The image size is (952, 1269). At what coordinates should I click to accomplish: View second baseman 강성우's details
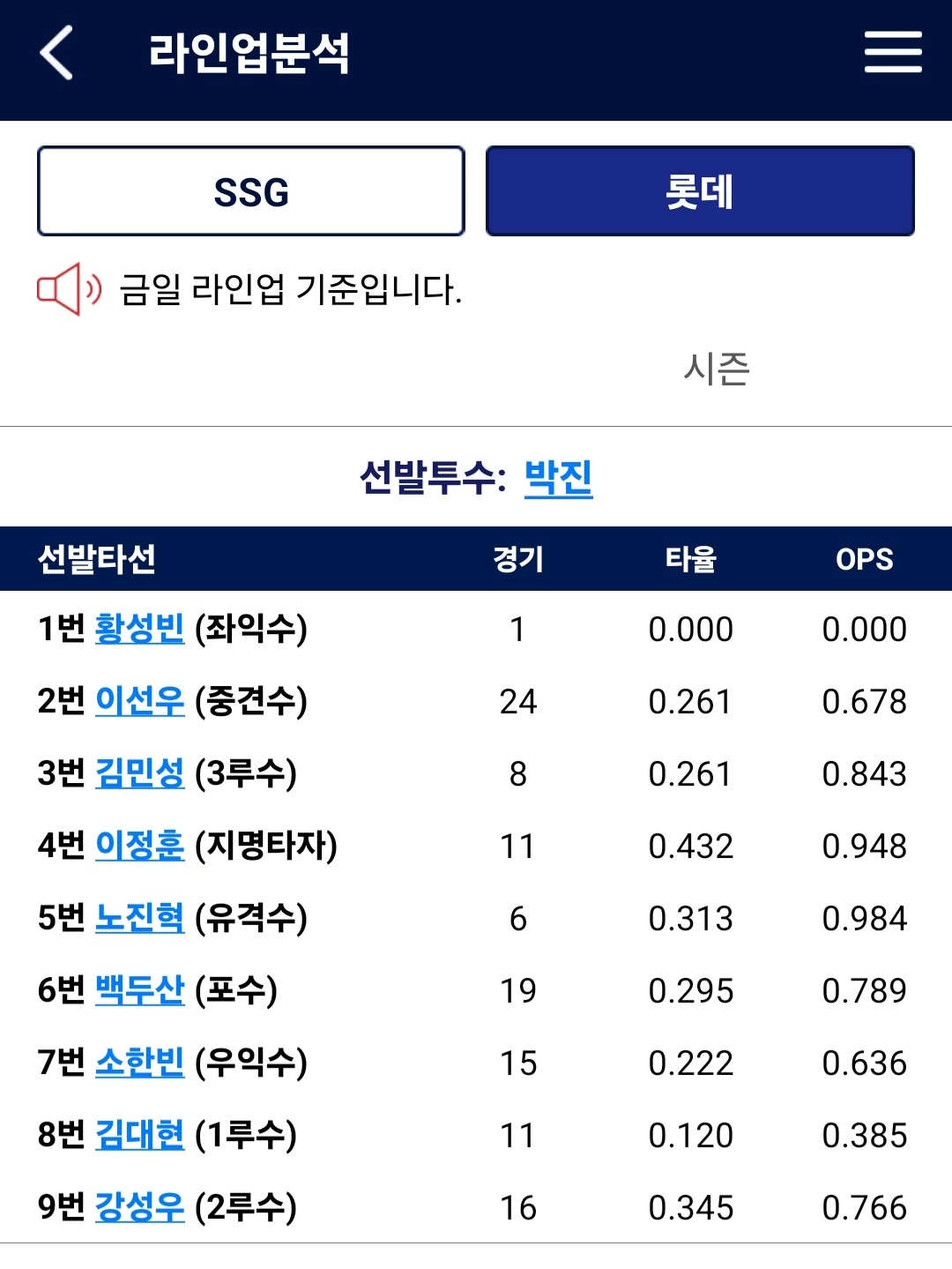coord(139,1207)
